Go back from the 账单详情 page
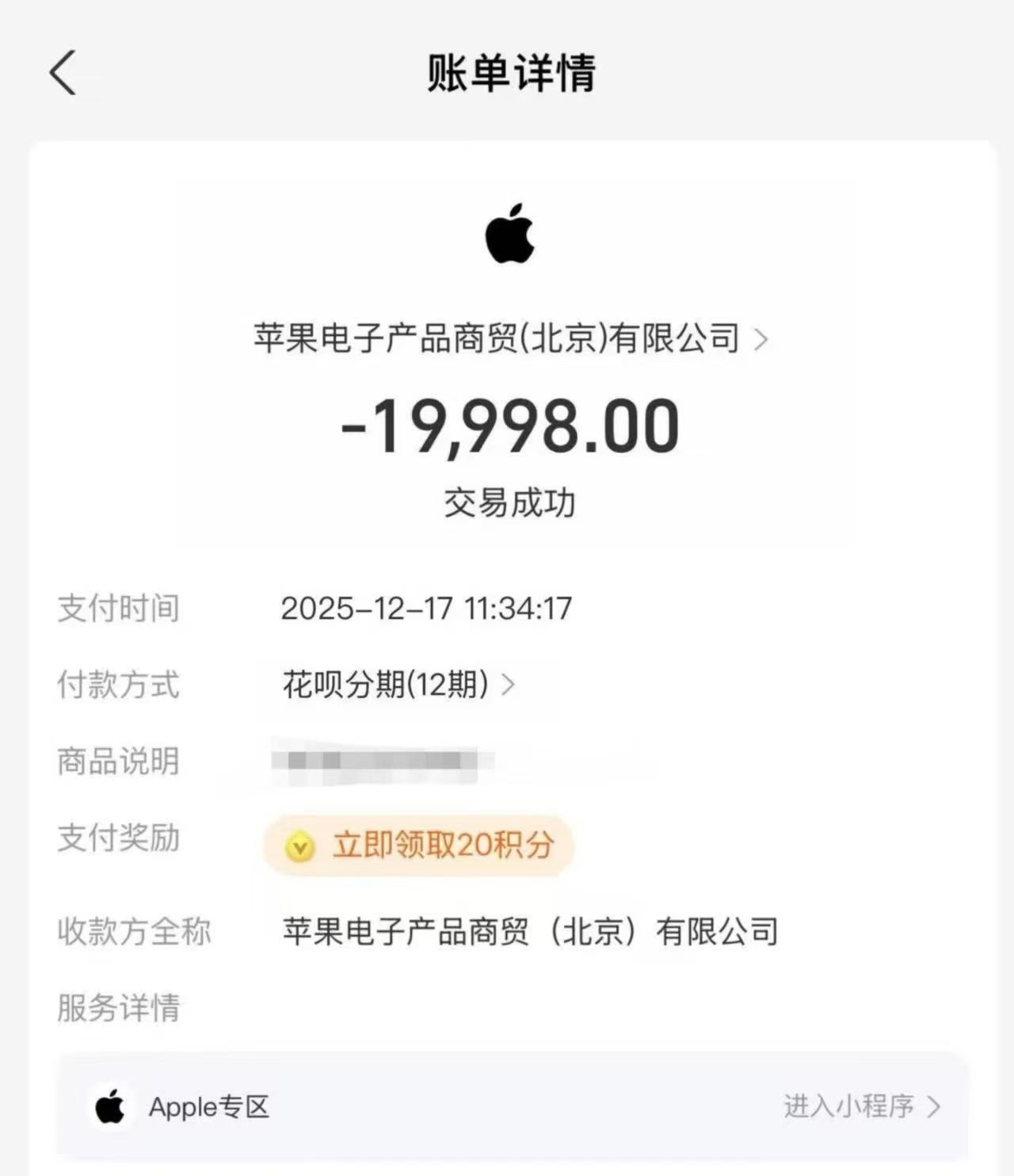 click(63, 73)
